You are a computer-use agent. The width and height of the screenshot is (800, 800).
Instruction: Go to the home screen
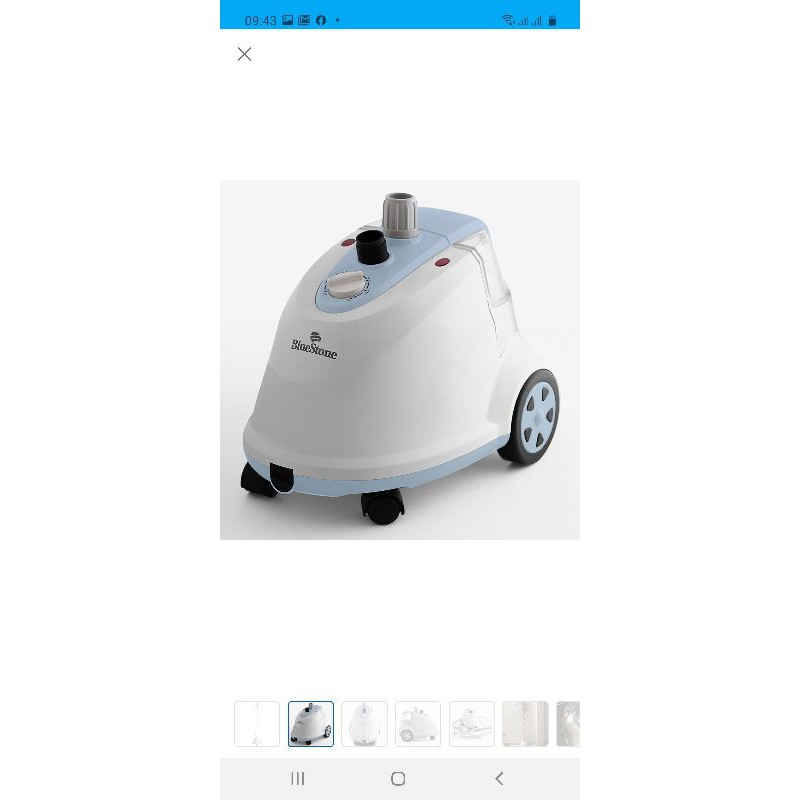398,779
